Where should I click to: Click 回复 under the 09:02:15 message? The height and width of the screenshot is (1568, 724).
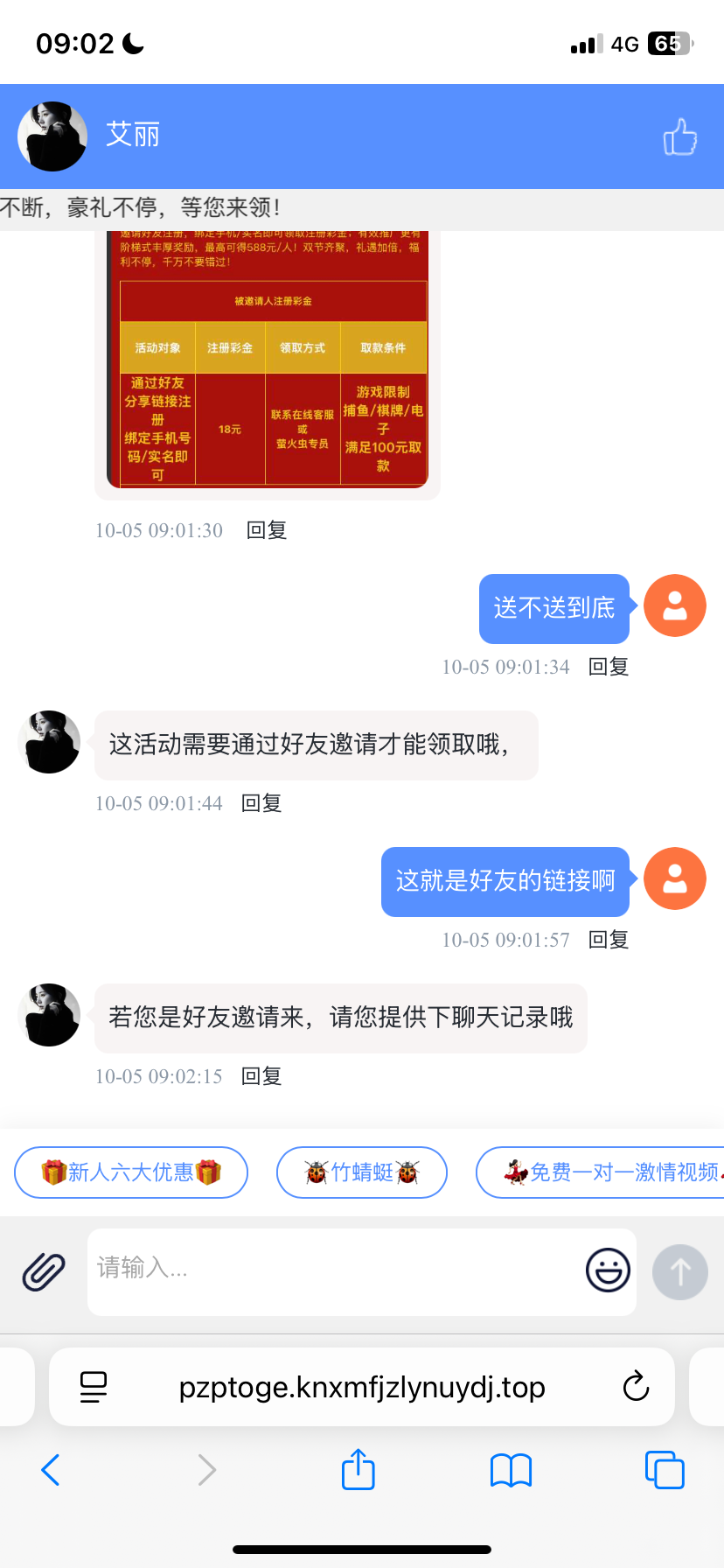[260, 1076]
